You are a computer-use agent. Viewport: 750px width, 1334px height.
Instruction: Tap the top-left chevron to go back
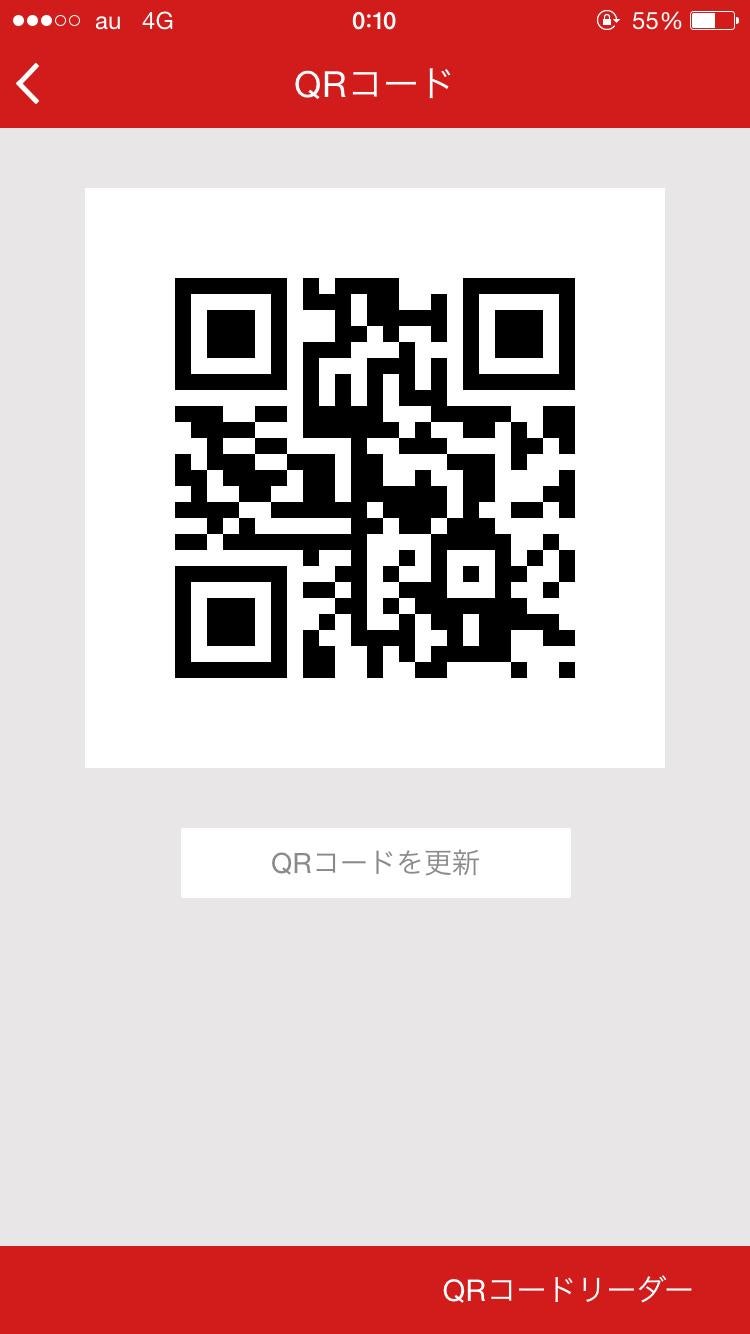pos(27,84)
